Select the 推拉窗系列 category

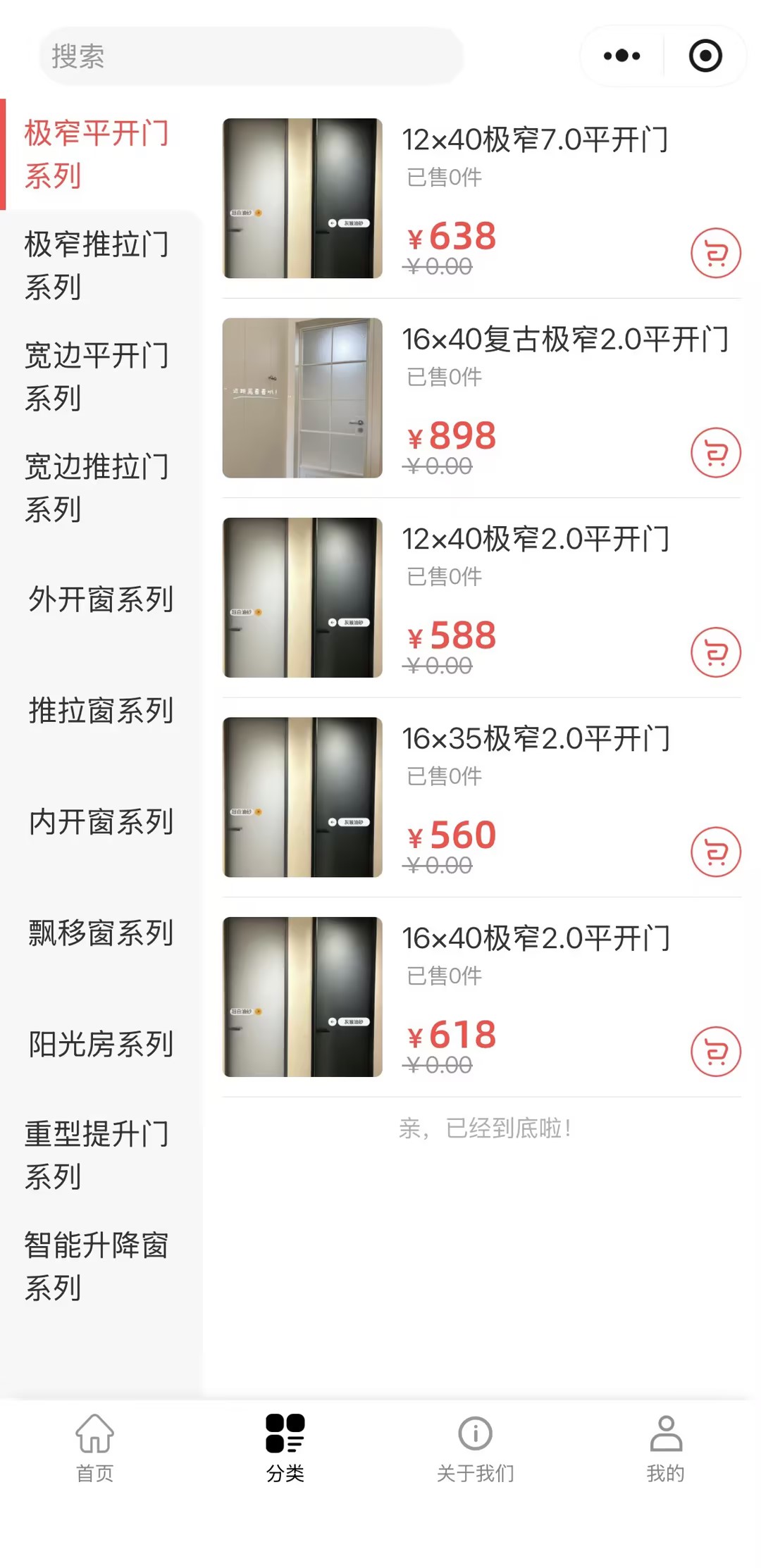(101, 711)
